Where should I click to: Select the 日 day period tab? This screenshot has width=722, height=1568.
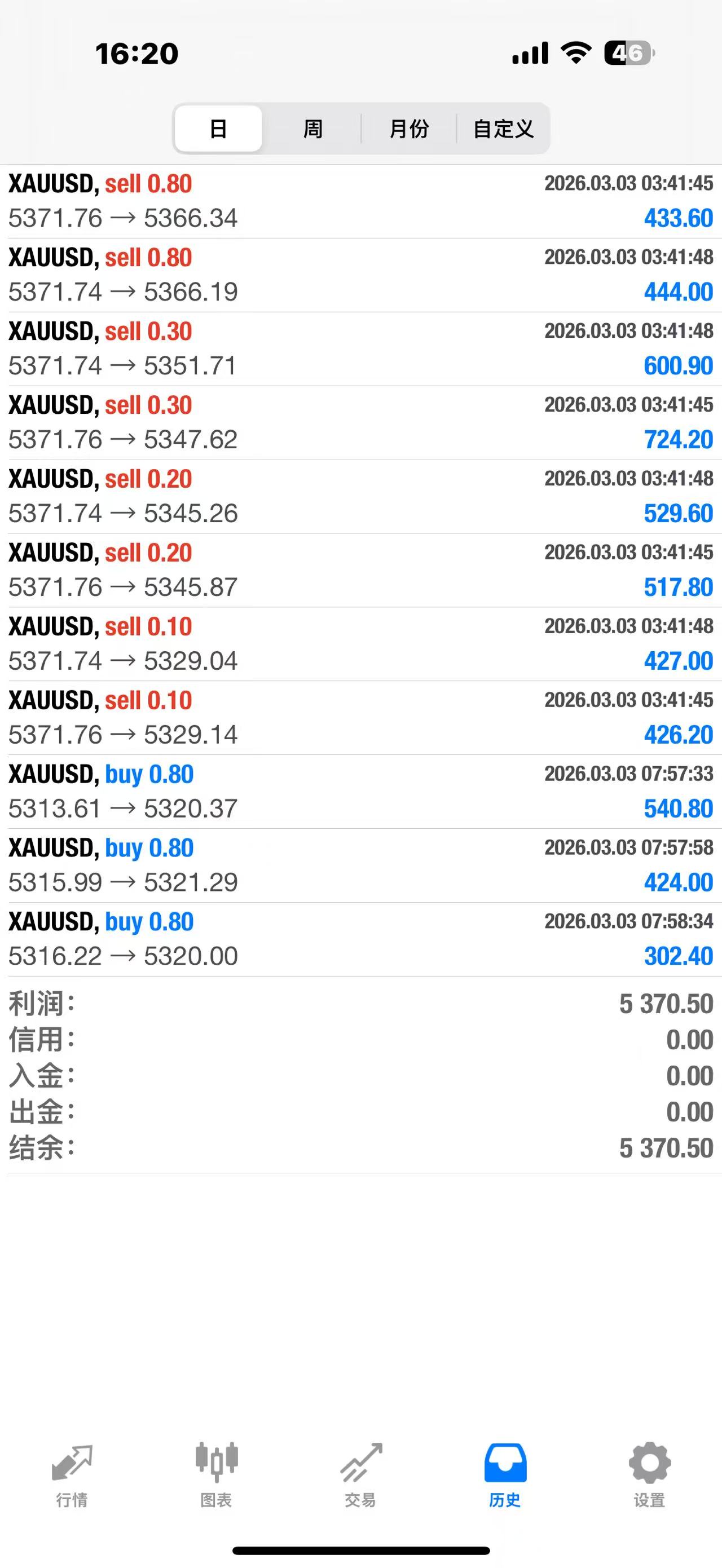(217, 129)
